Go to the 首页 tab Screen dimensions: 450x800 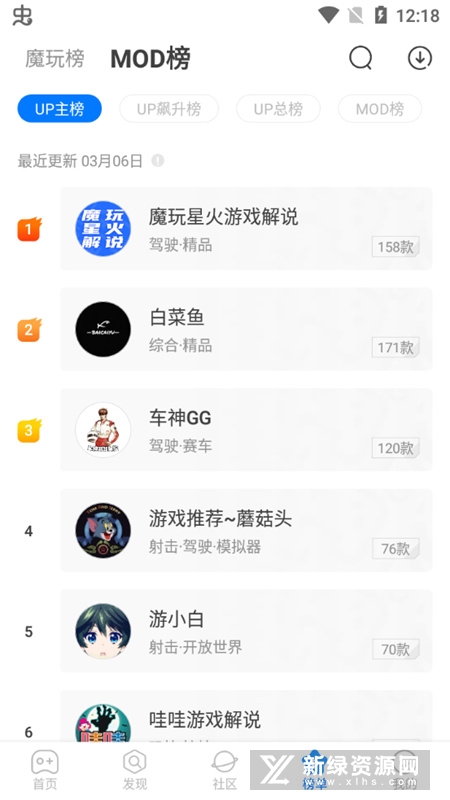(45, 770)
